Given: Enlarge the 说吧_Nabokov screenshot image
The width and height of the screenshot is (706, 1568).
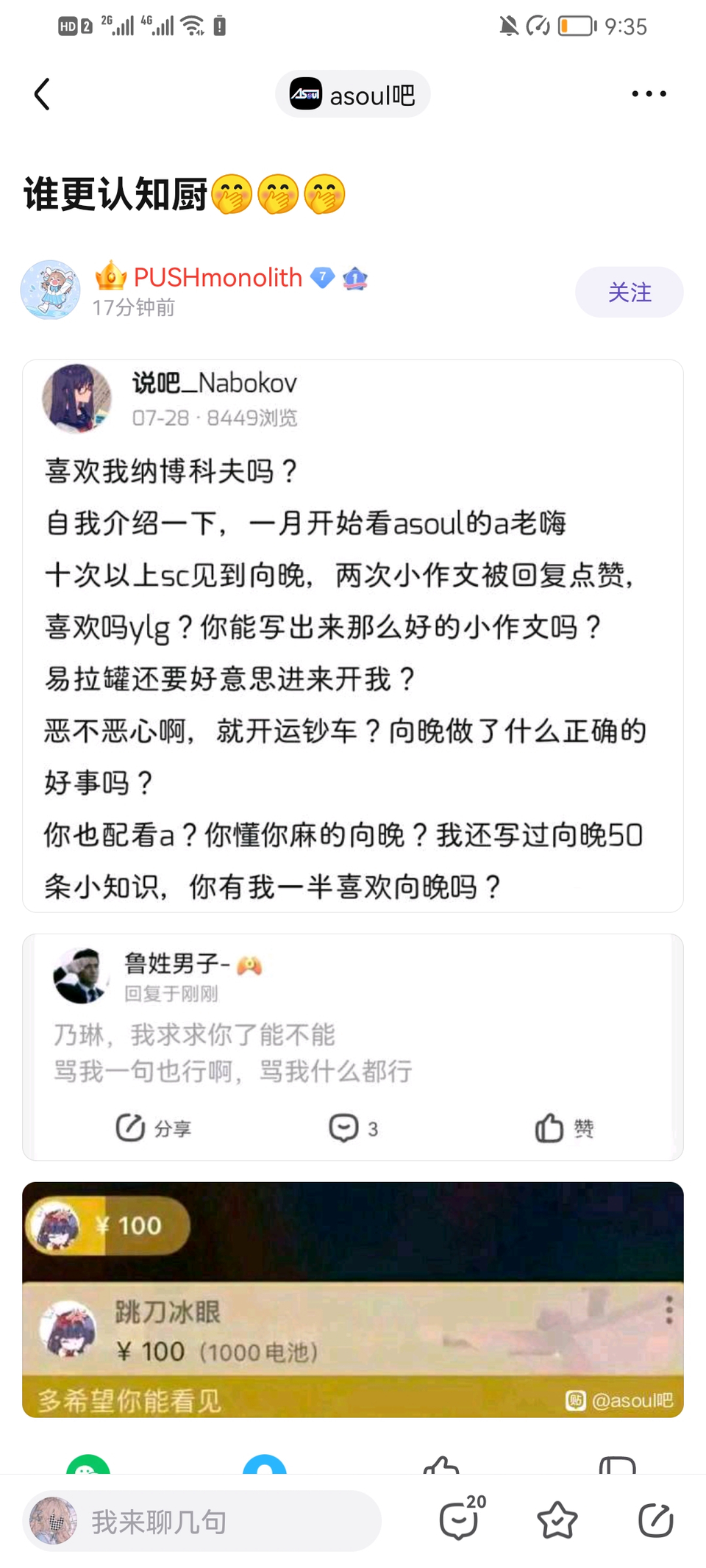Looking at the screenshot, I should pyautogui.click(x=353, y=635).
